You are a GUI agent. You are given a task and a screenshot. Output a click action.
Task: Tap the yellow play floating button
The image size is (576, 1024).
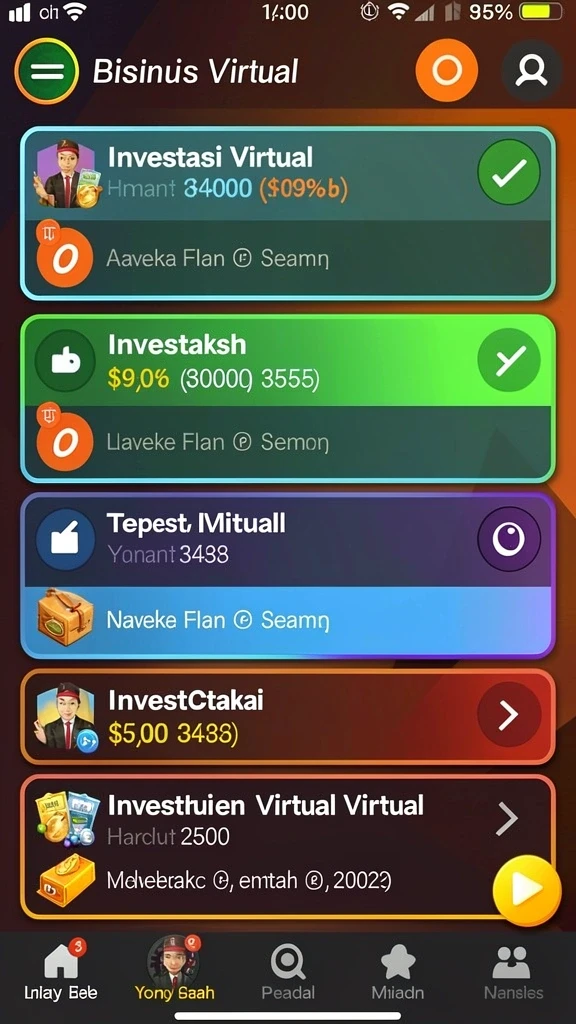tap(527, 888)
